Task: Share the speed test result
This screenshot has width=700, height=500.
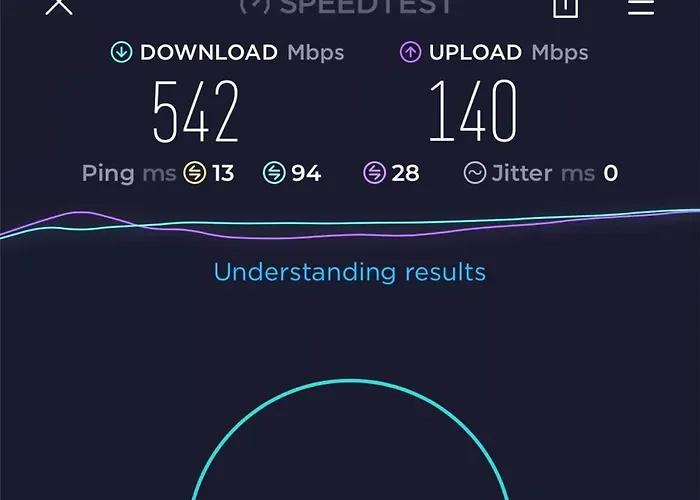Action: [566, 6]
